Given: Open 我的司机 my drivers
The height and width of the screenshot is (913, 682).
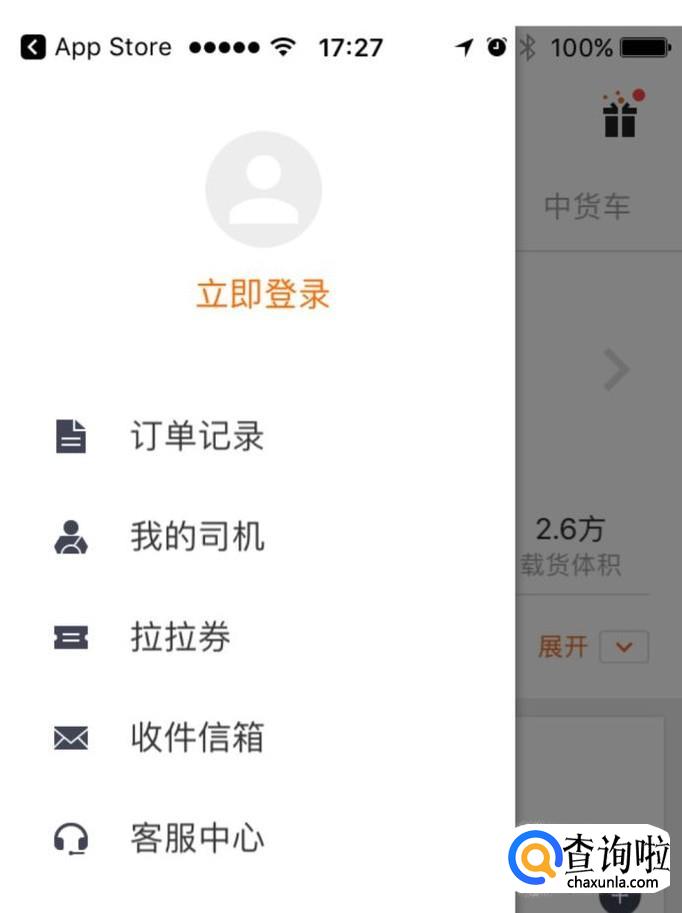Looking at the screenshot, I should pos(197,537).
